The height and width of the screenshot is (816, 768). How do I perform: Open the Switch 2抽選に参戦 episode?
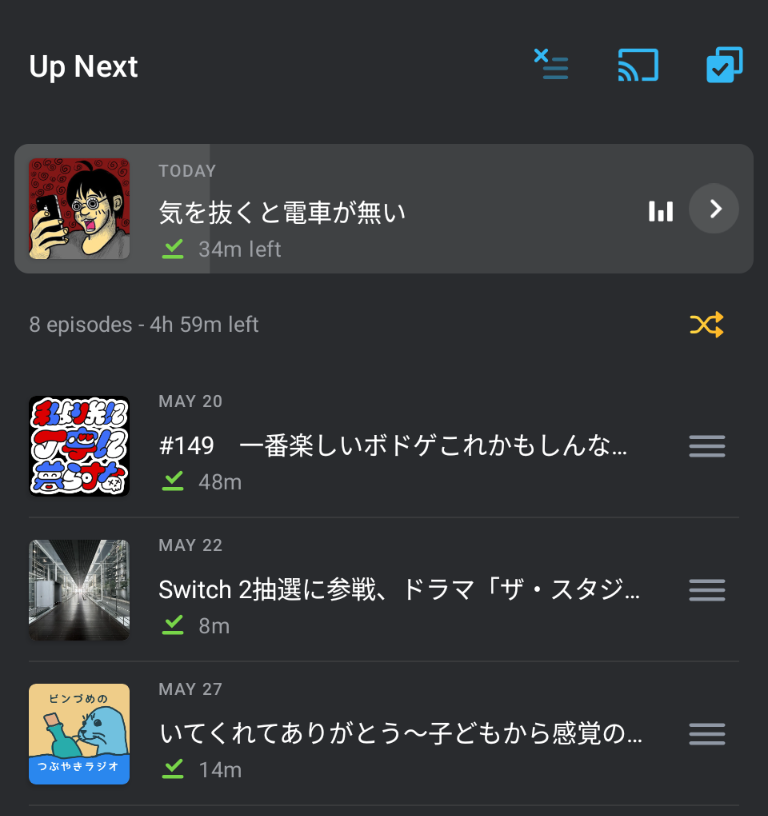398,590
